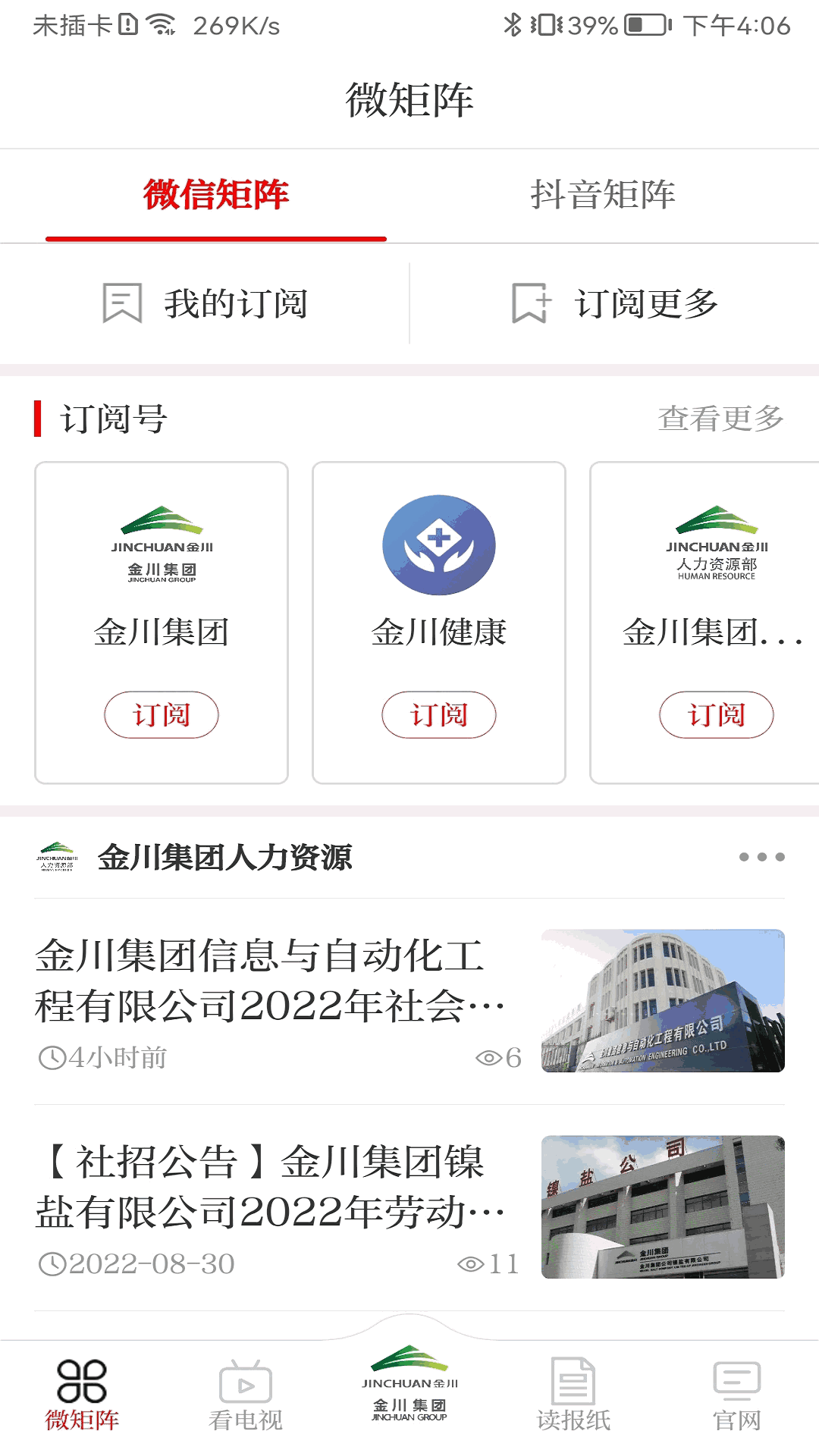
Task: Open the three-dot menu for 金川集团人力资源
Action: tap(761, 857)
